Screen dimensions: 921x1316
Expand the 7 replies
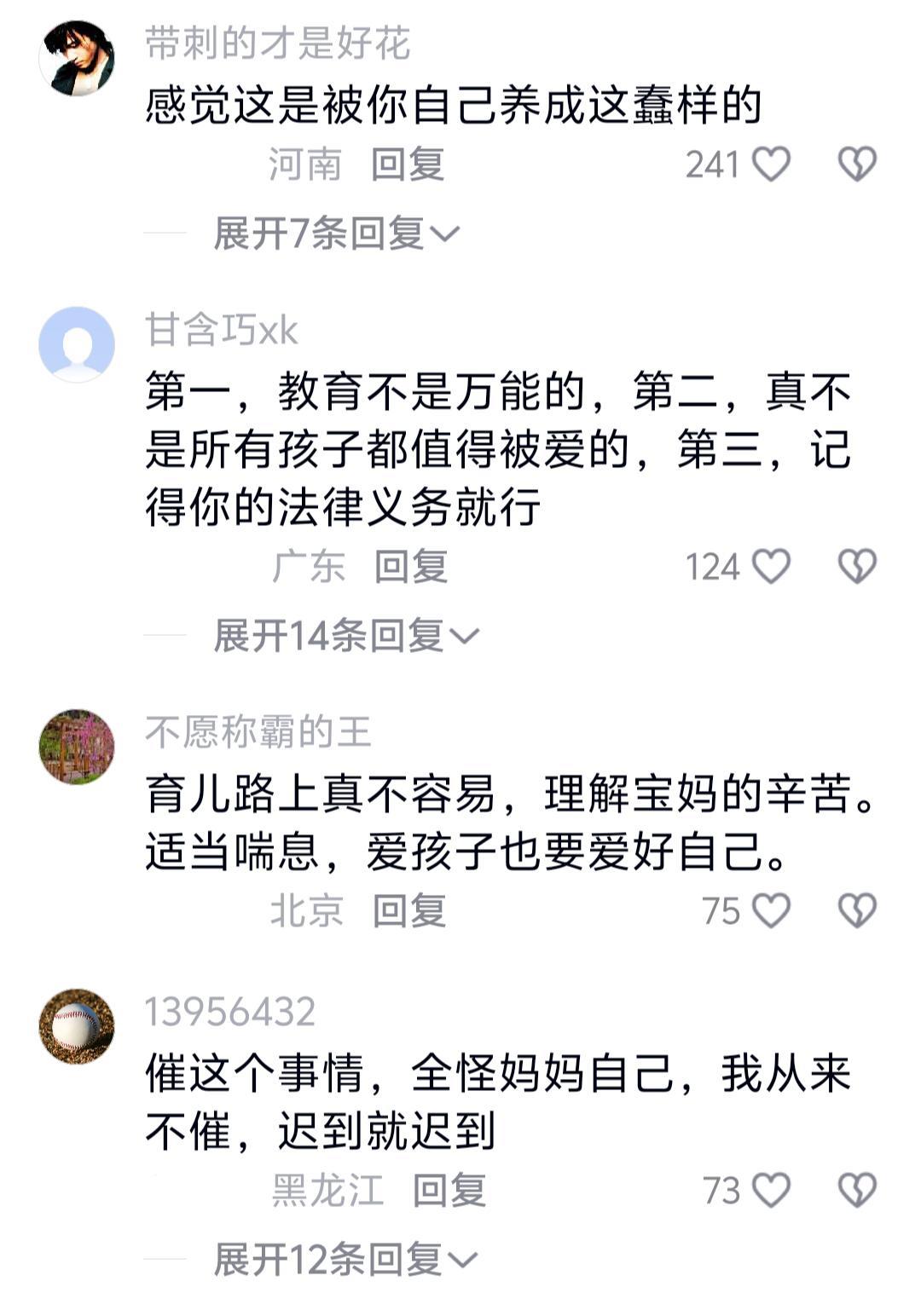tap(336, 233)
